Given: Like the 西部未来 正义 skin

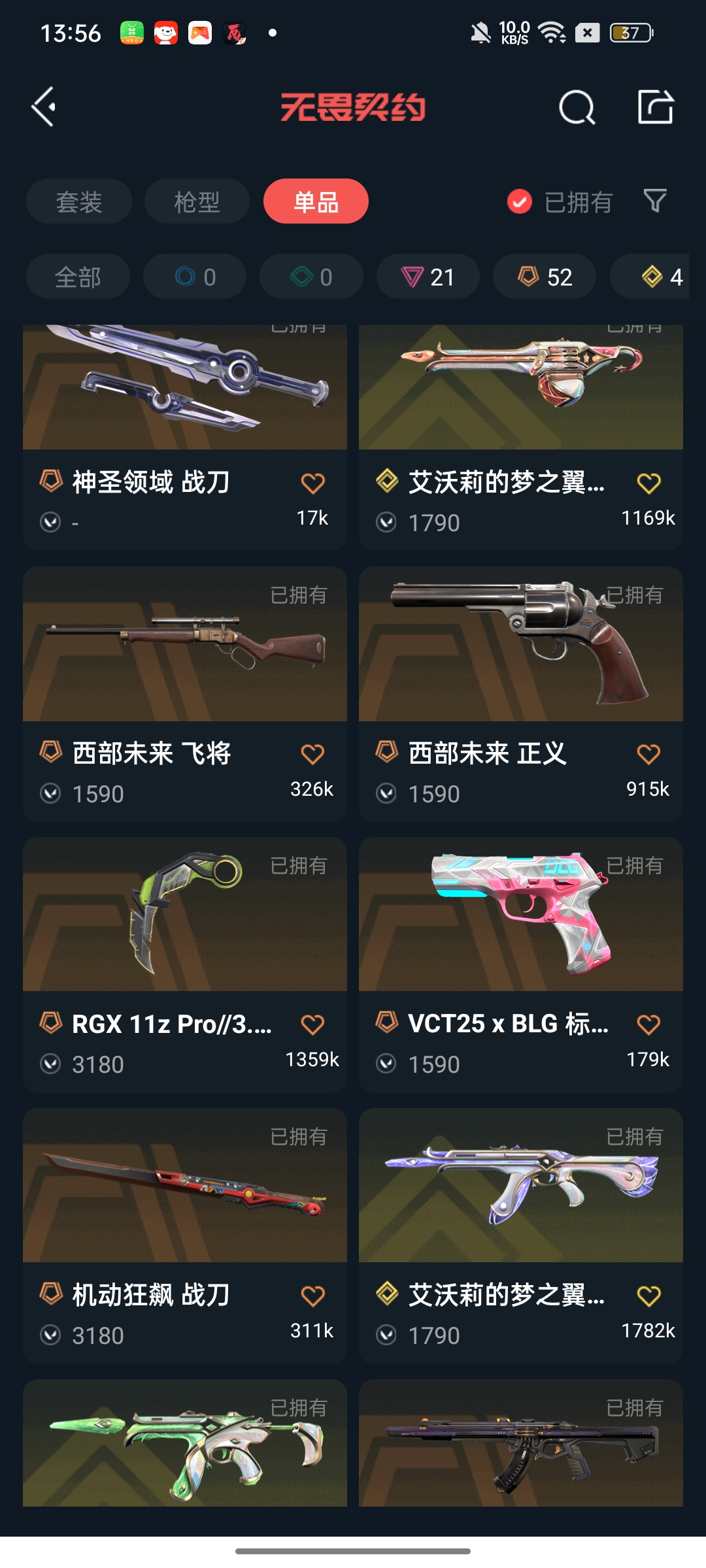Looking at the screenshot, I should [x=648, y=755].
